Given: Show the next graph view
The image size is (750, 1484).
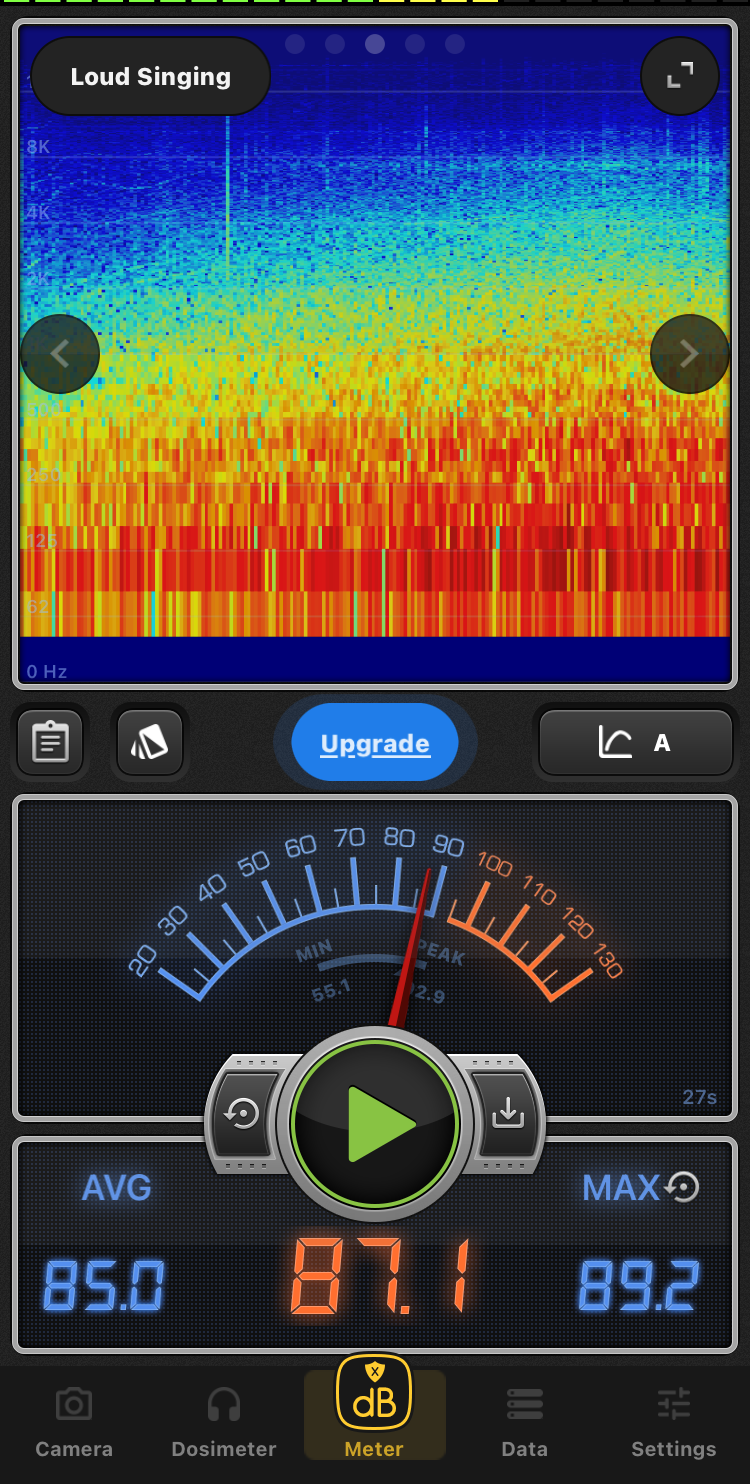Looking at the screenshot, I should (x=689, y=354).
